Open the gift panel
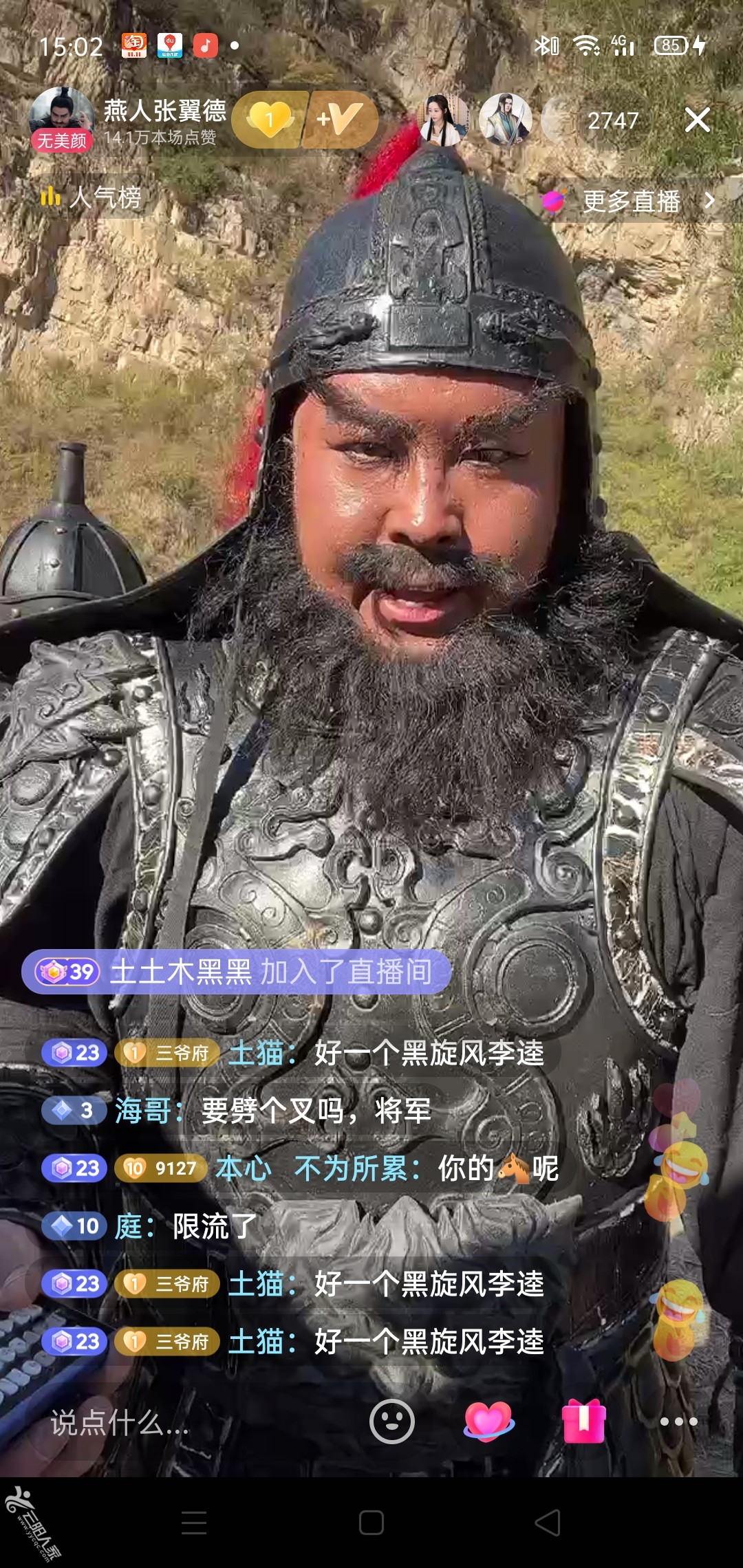Viewport: 743px width, 1568px height. pos(583,1422)
